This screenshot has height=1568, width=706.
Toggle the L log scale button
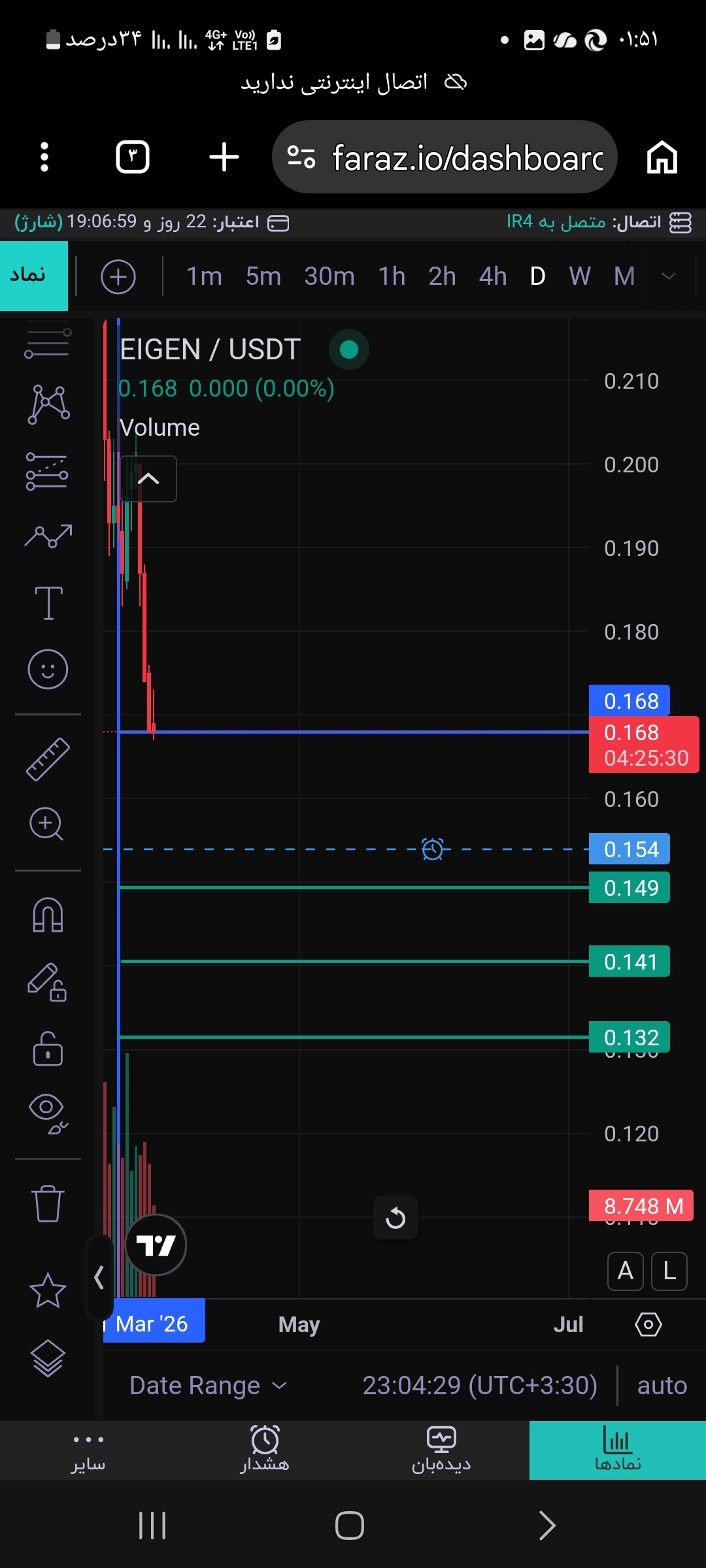coord(669,1271)
